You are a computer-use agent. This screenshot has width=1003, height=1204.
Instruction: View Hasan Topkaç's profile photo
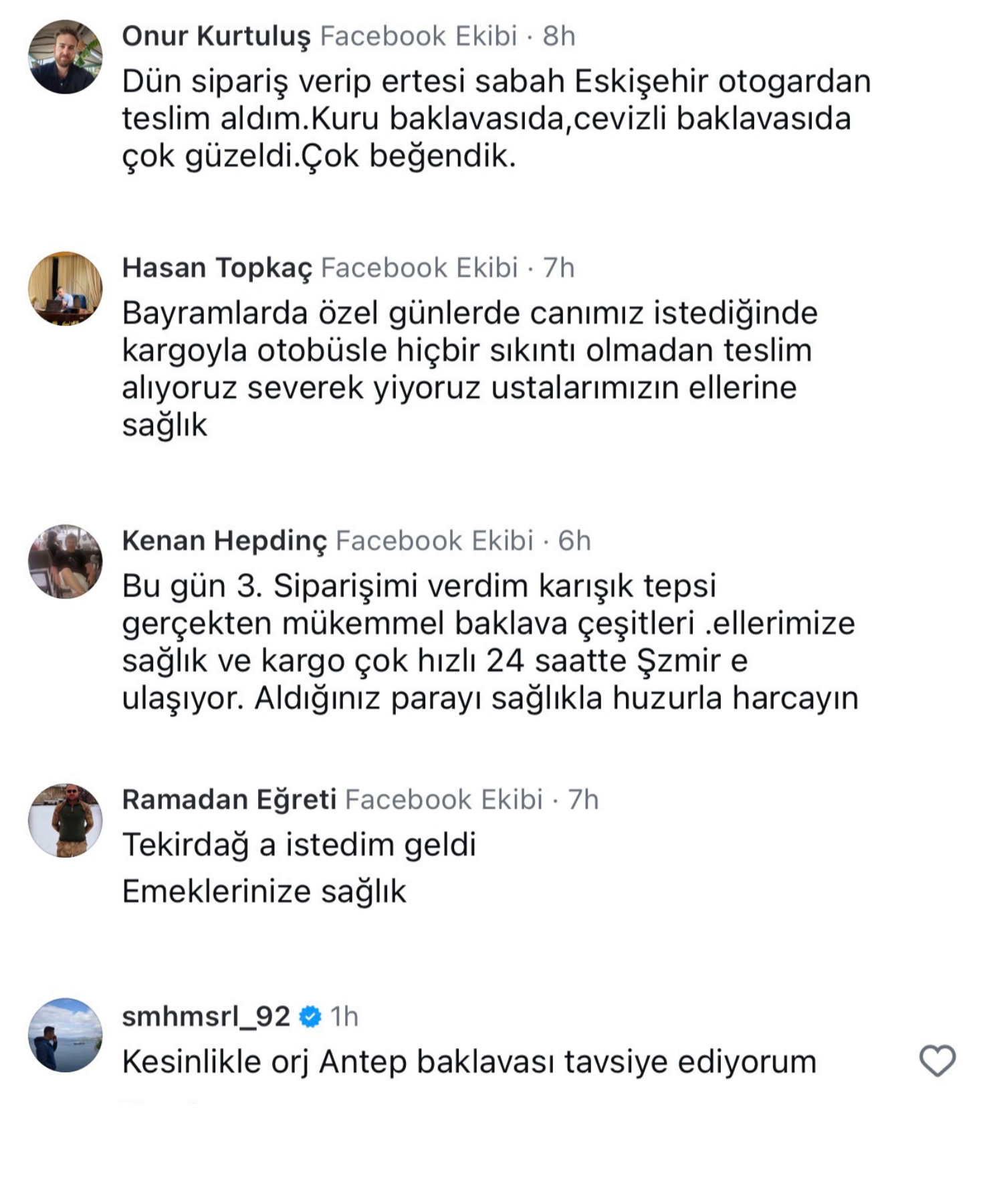66,289
